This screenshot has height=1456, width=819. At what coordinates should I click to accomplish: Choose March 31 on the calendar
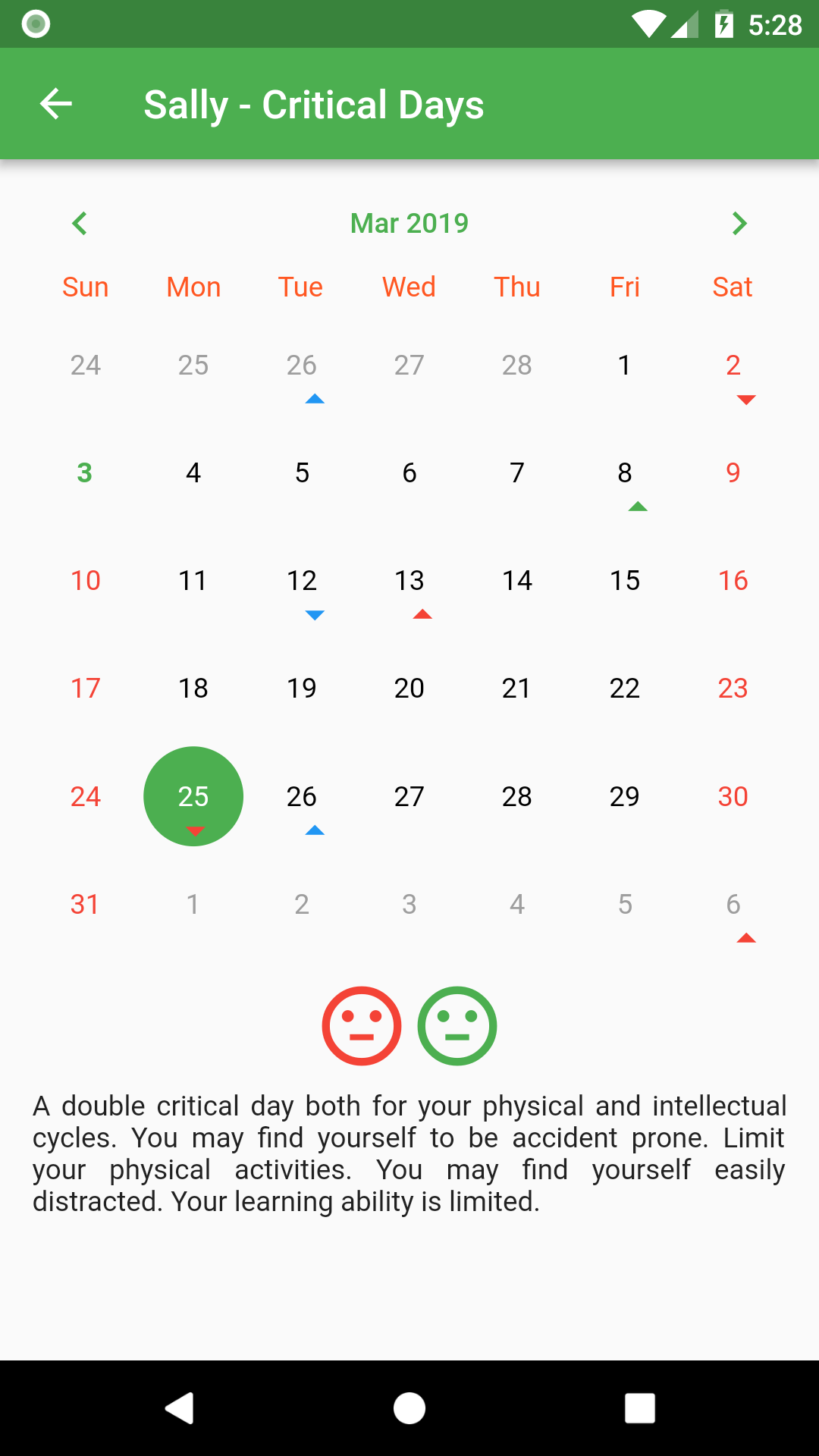[85, 904]
